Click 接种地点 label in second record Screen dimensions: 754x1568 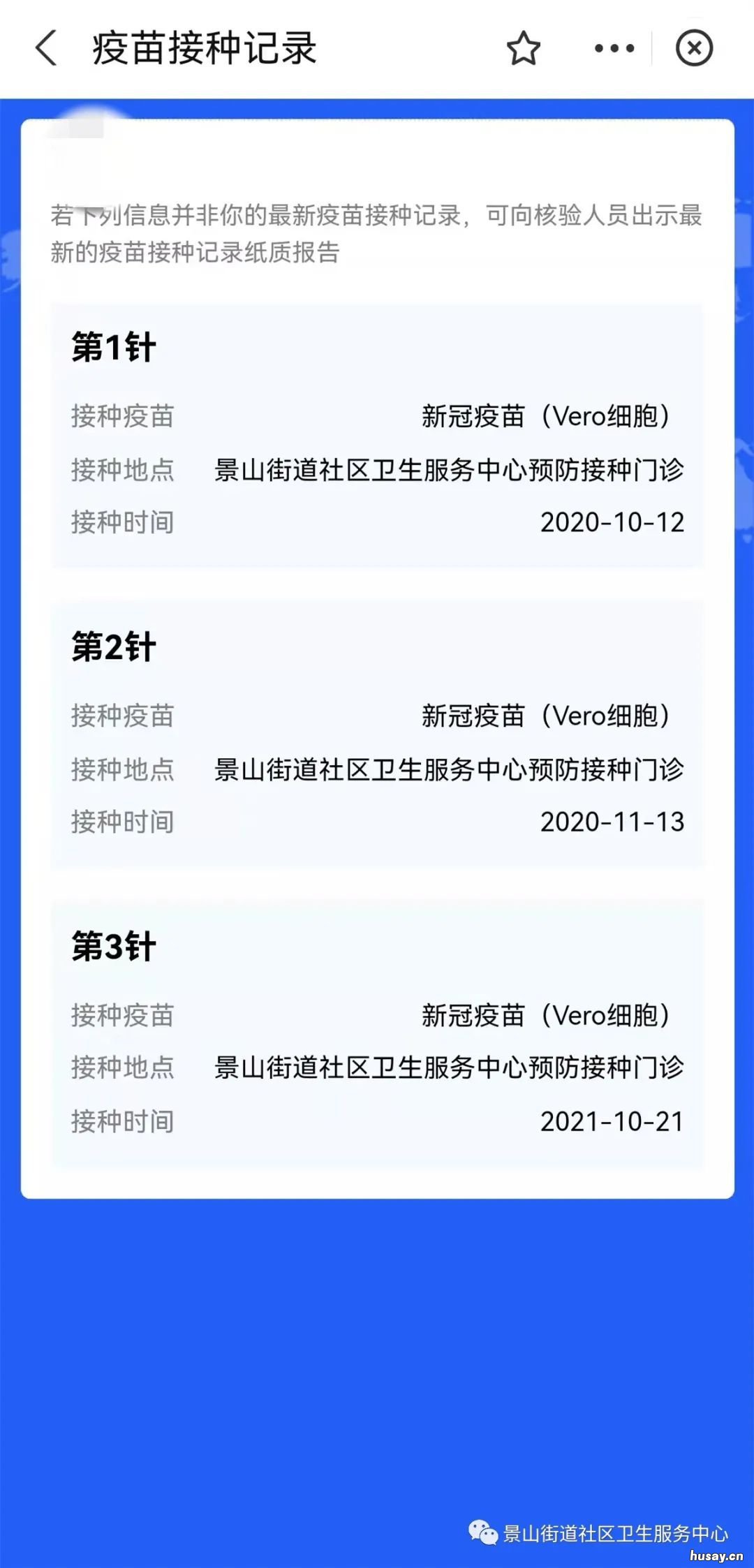point(124,769)
